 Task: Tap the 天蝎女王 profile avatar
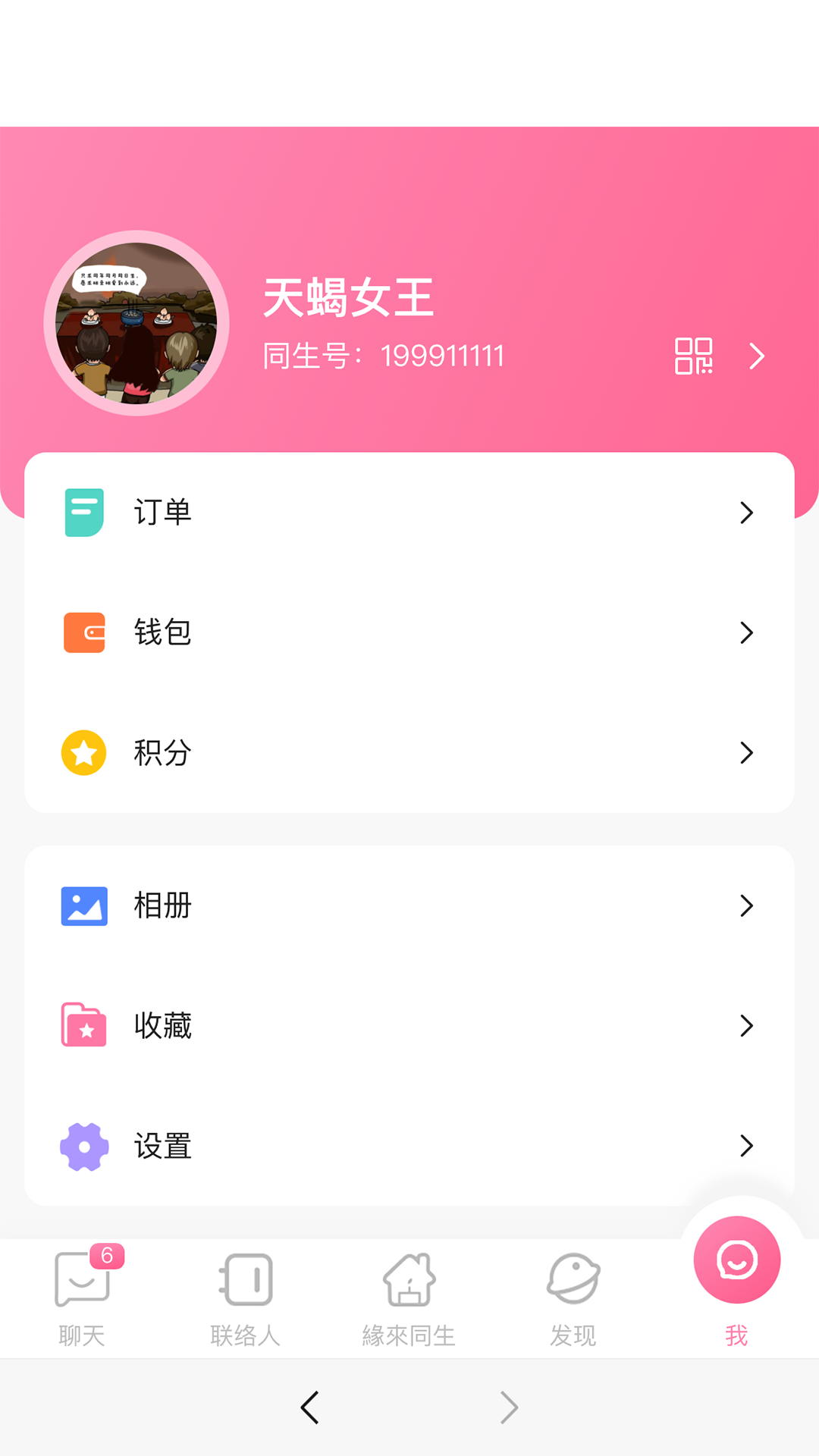[136, 323]
